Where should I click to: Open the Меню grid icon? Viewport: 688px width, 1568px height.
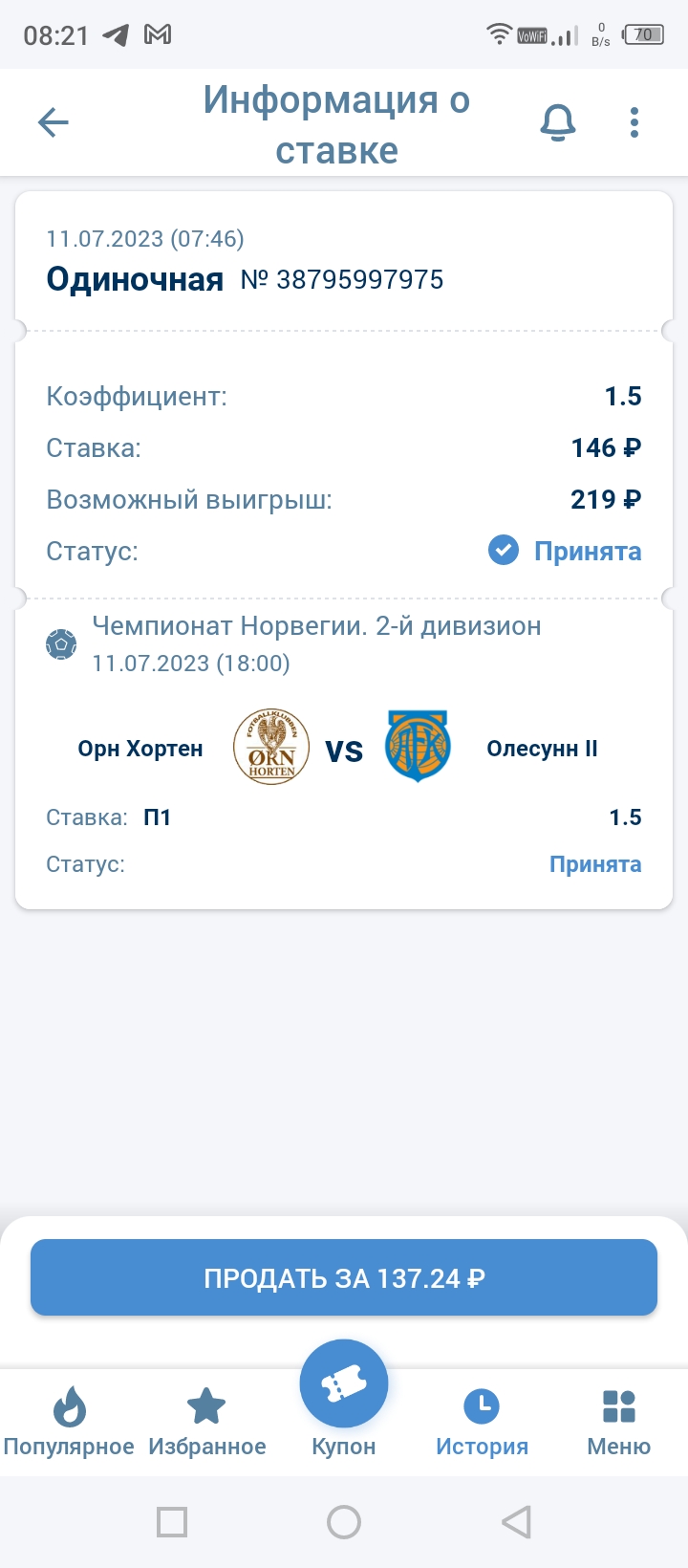617,1405
